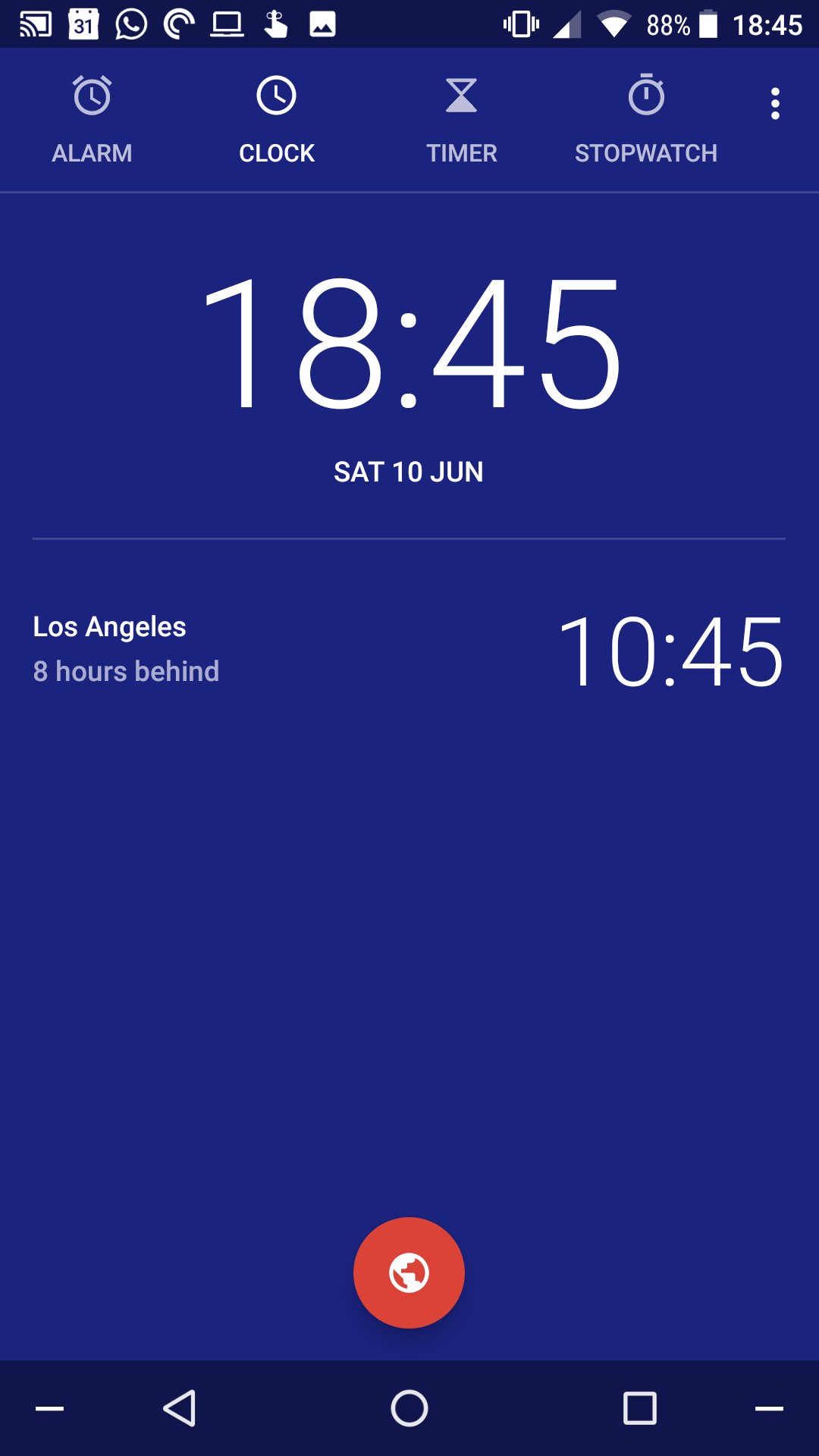Go to the Stopwatch tab

[646, 120]
